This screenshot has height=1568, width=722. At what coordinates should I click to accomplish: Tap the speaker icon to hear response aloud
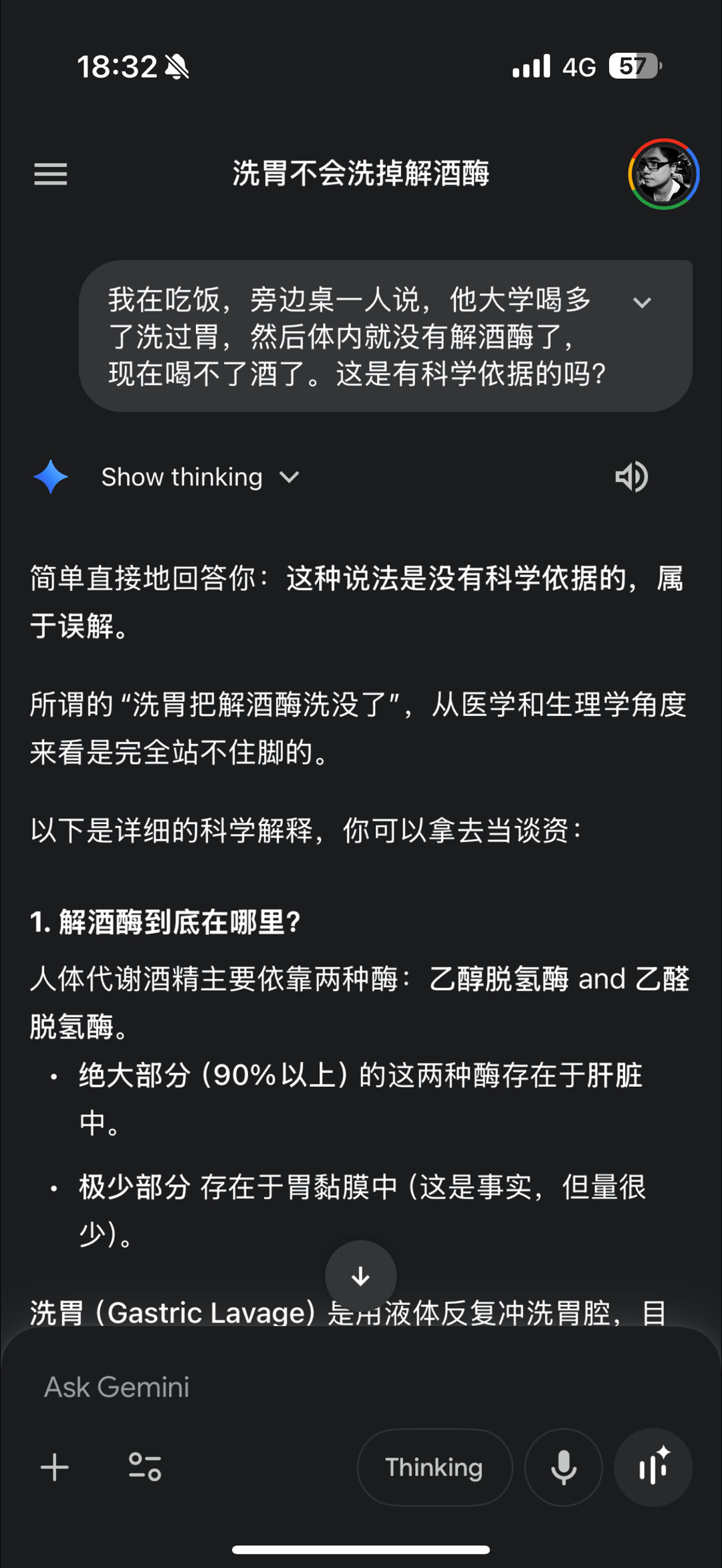tap(631, 477)
